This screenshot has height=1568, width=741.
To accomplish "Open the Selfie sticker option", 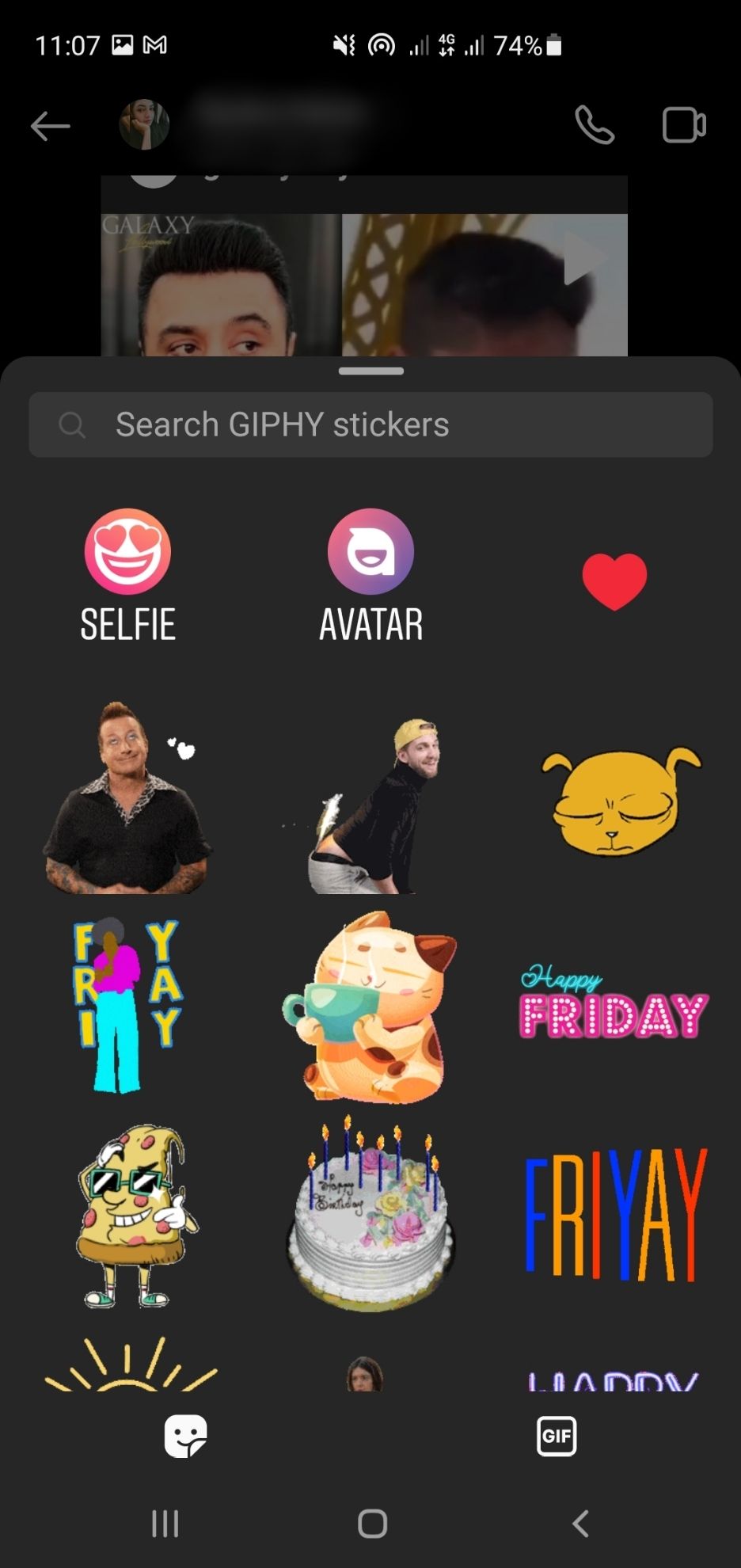I will pos(128,575).
